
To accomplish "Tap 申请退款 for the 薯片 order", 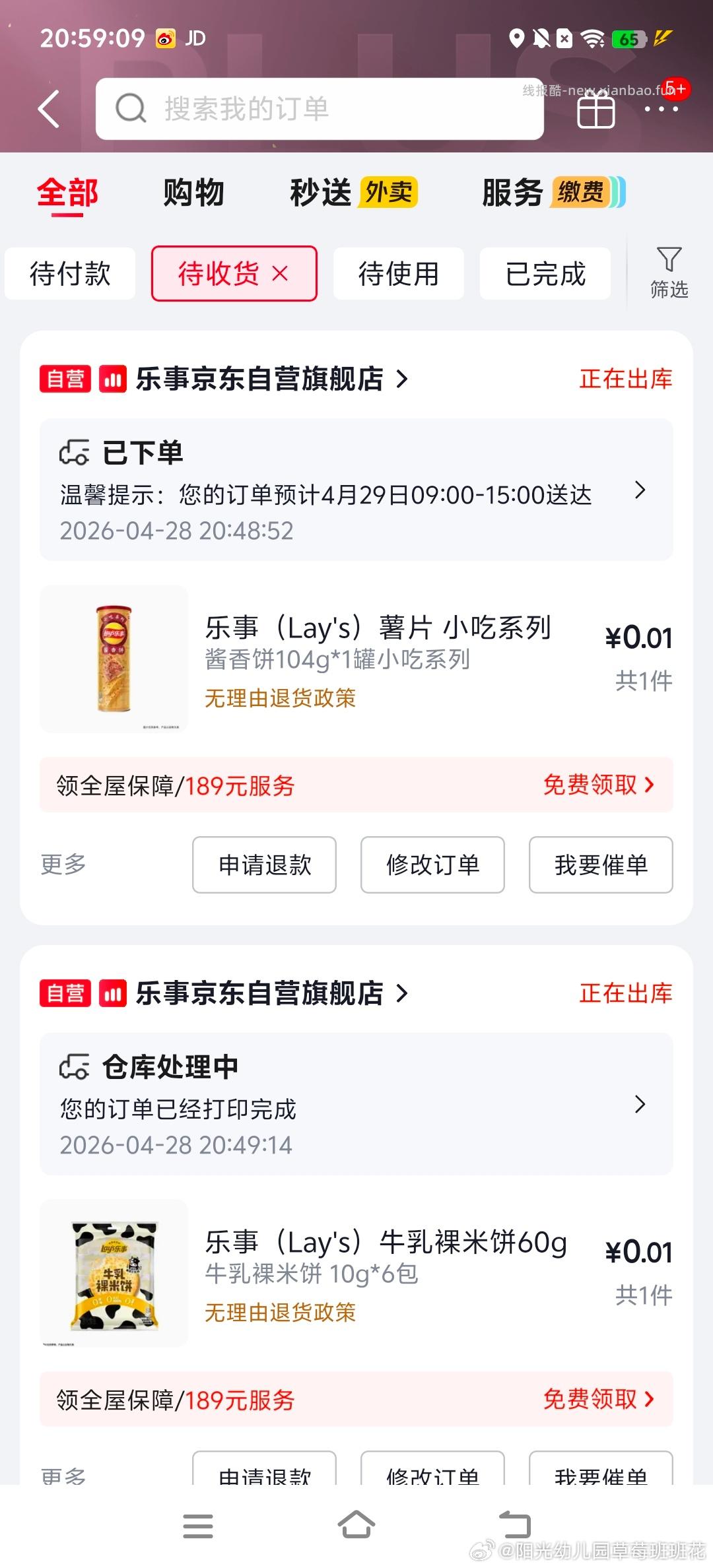I will point(263,865).
